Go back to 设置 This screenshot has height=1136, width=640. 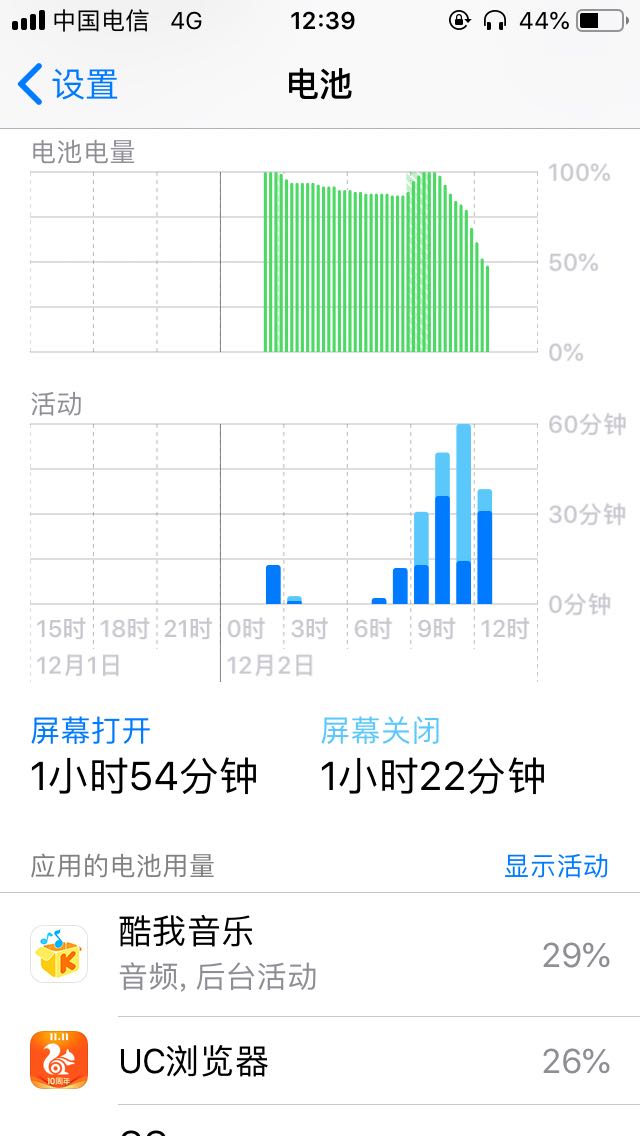click(x=67, y=84)
